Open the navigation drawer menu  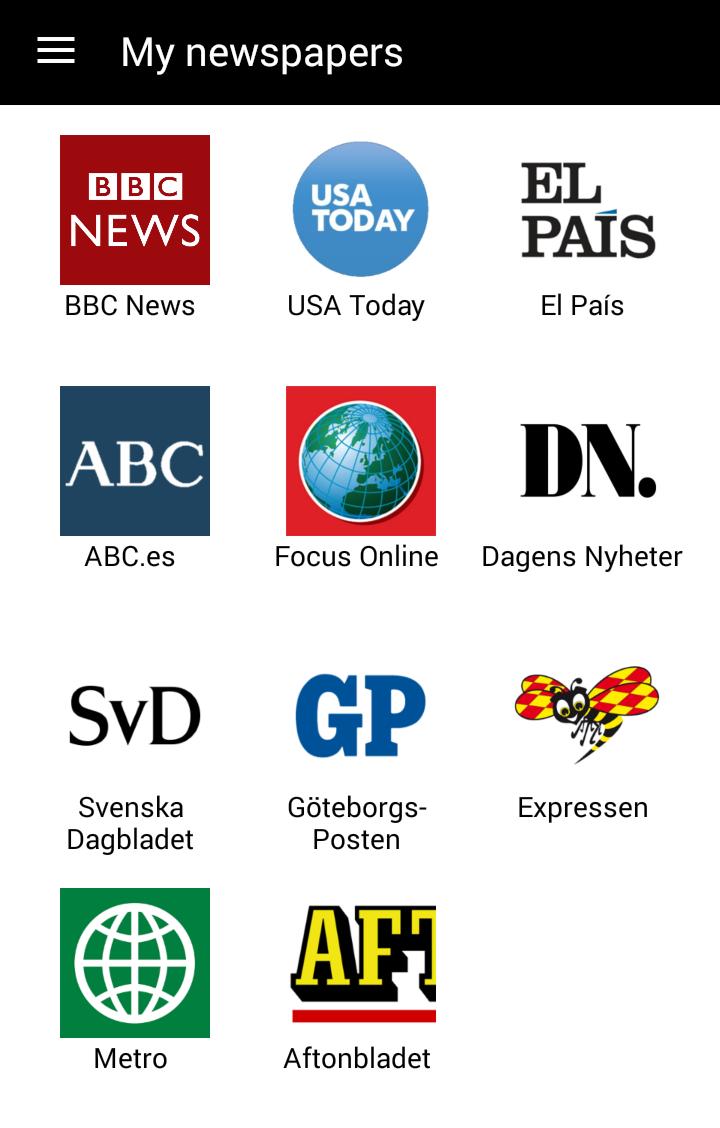click(55, 51)
